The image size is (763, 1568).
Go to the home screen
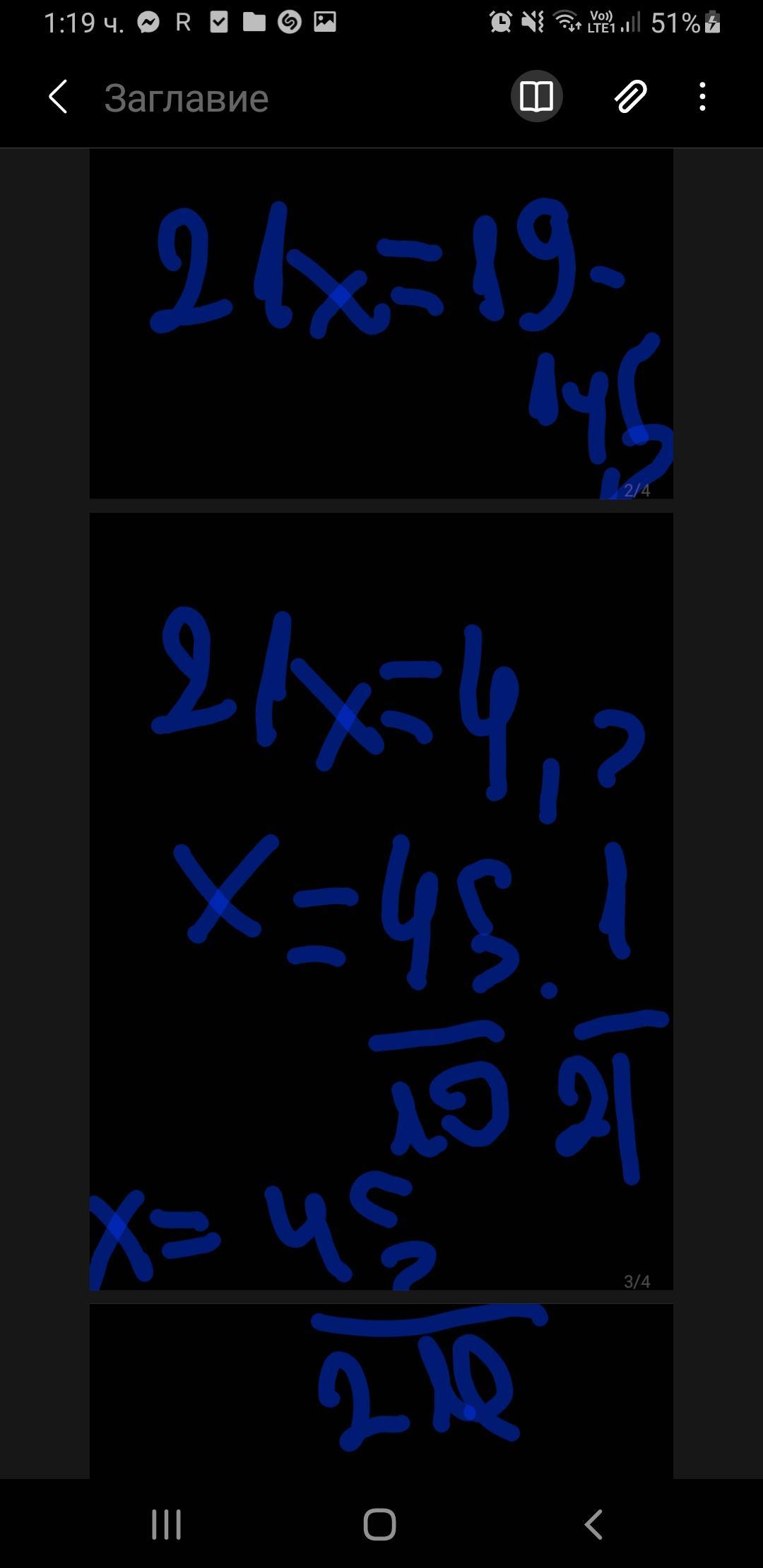(x=380, y=1524)
